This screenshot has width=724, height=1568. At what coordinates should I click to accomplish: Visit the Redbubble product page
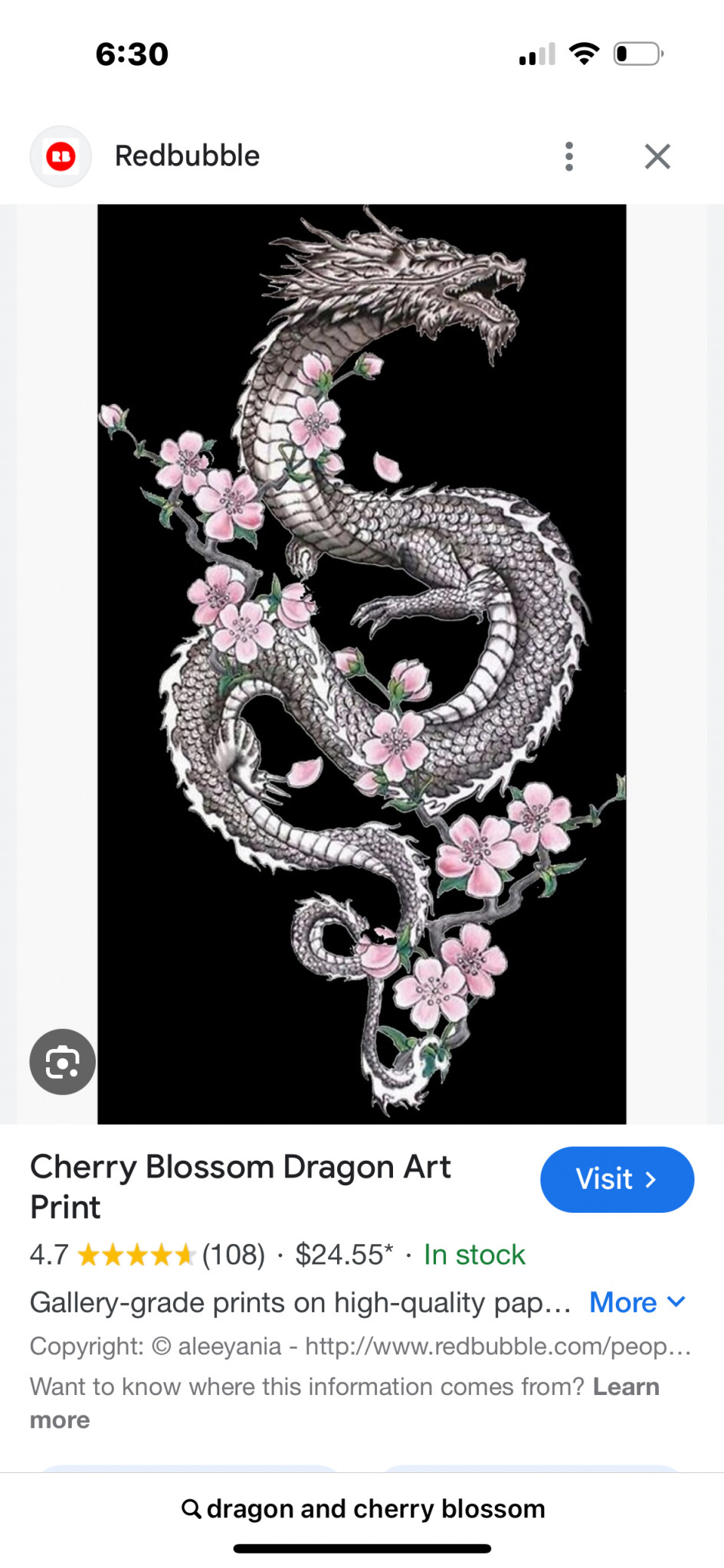[617, 1179]
